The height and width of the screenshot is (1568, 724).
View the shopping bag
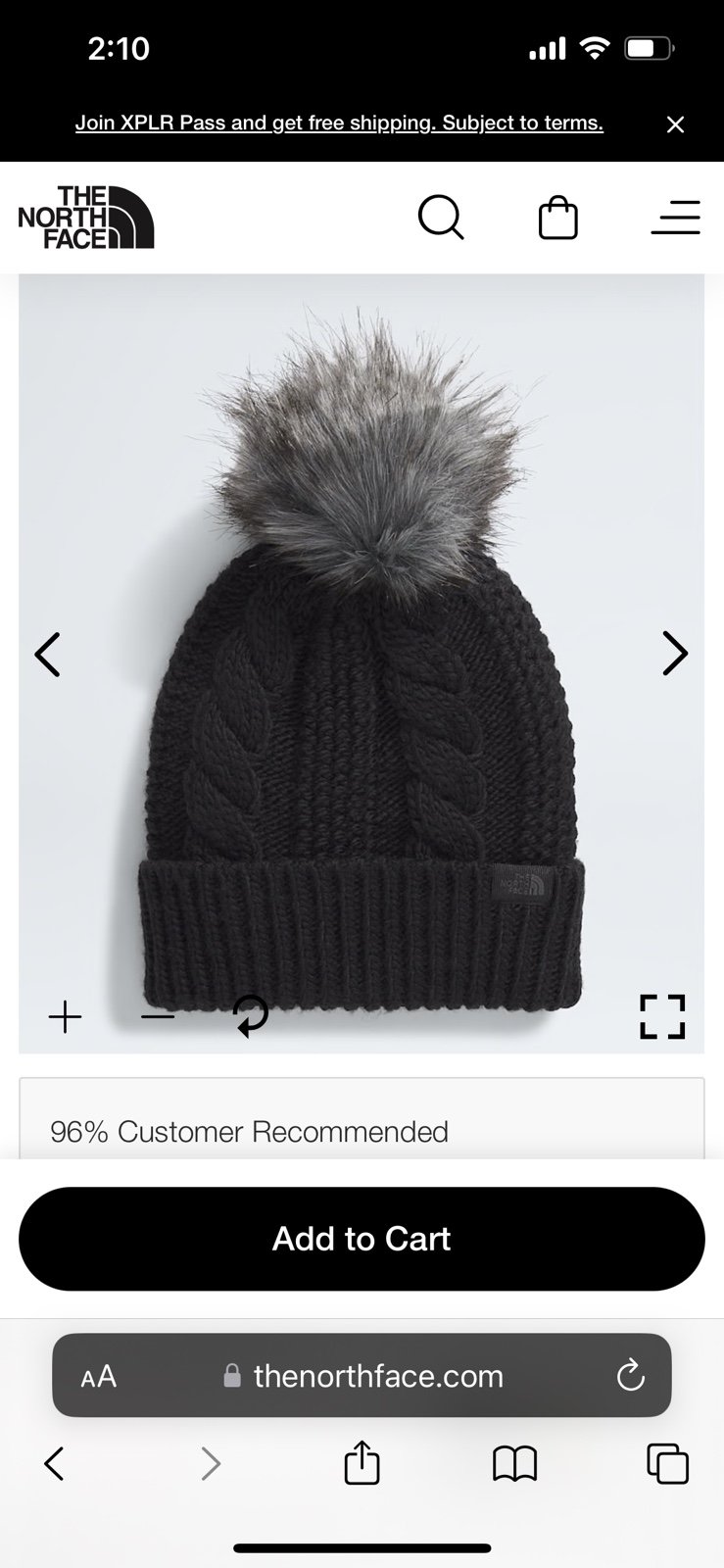[x=558, y=217]
